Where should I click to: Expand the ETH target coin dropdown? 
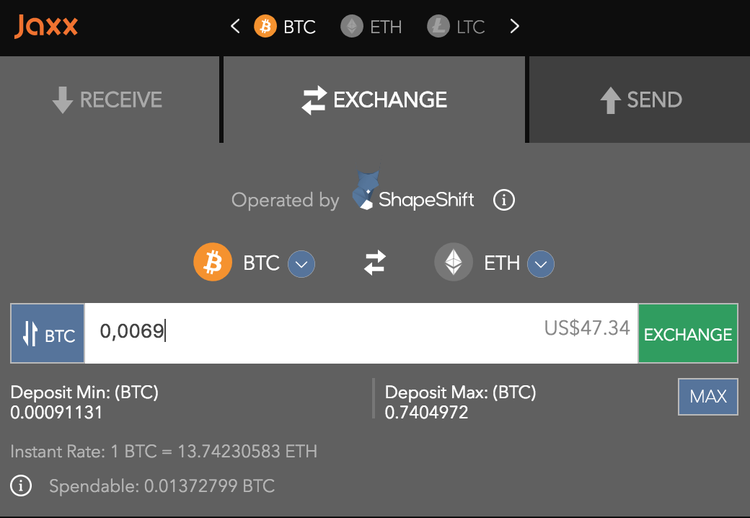pos(541,264)
